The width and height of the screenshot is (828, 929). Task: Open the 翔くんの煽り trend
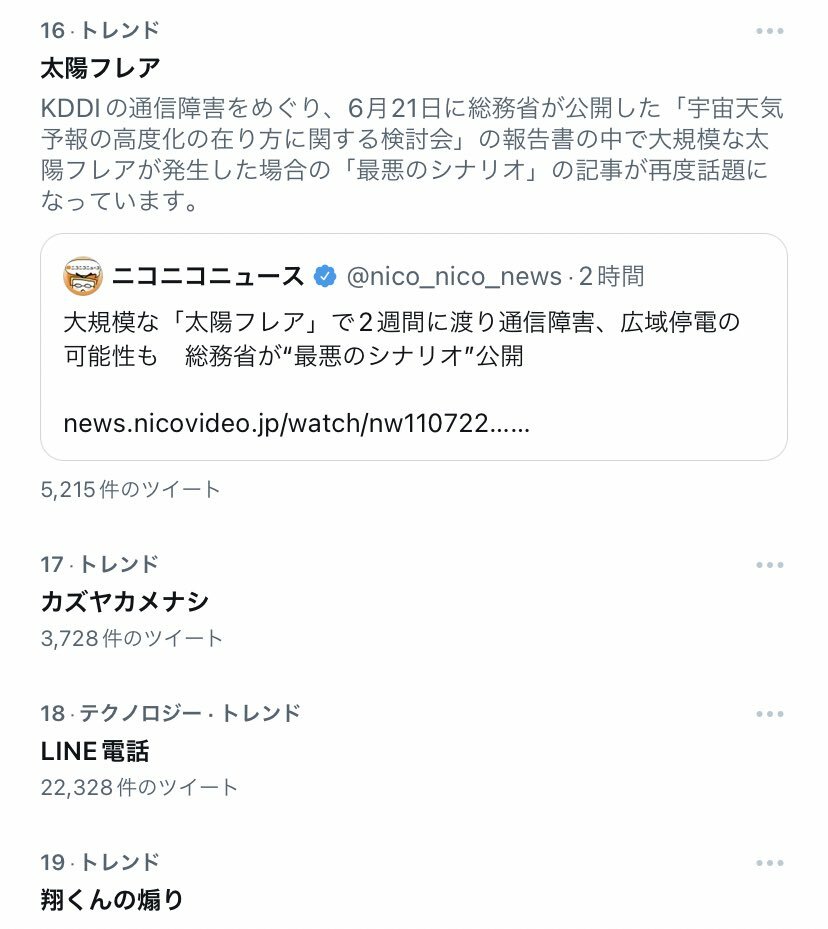click(x=112, y=899)
